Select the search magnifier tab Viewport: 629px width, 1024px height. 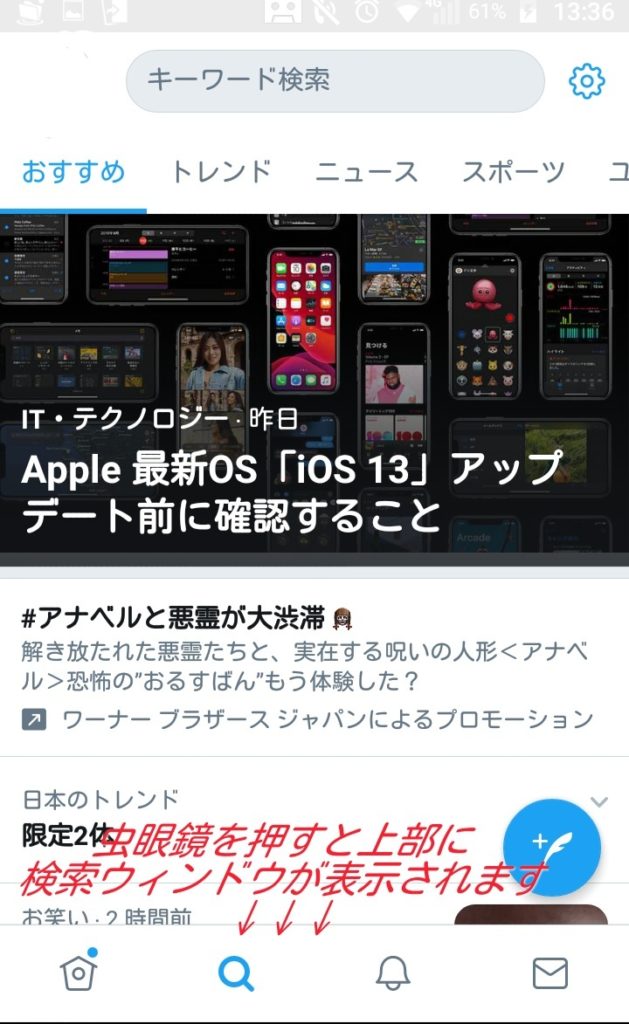[236, 972]
